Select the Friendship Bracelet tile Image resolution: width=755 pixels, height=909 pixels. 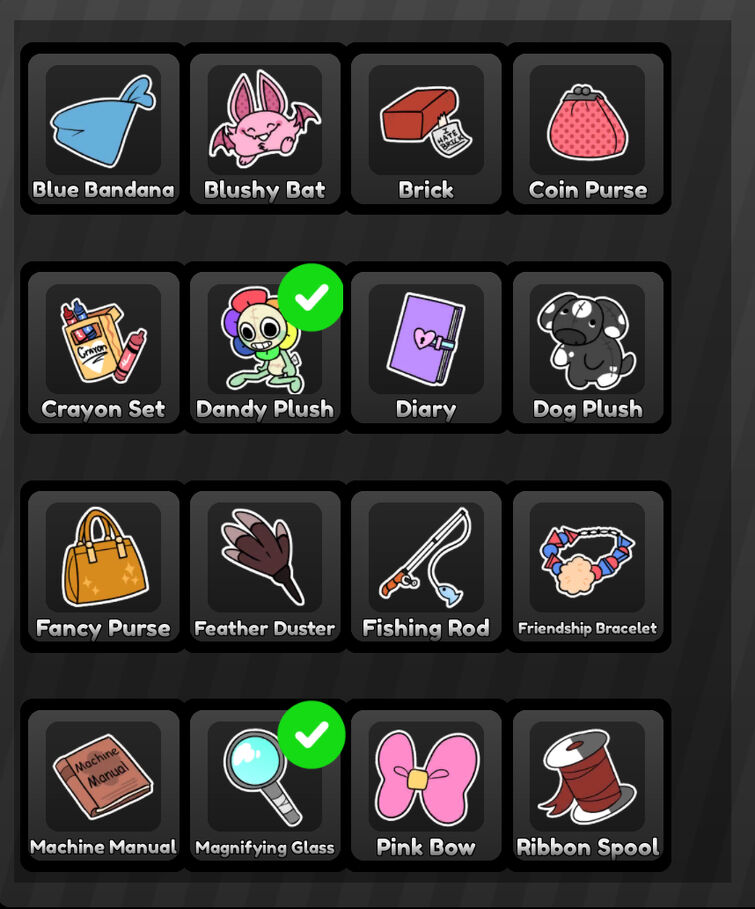588,566
